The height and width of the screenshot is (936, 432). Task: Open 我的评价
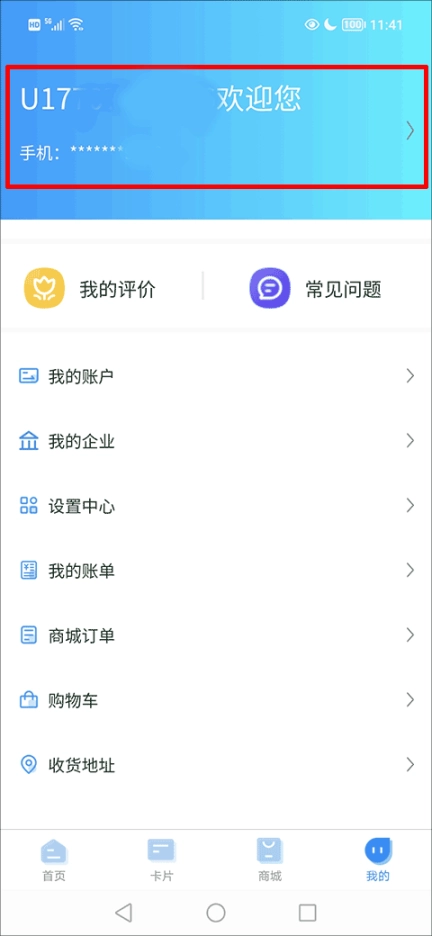click(90, 289)
